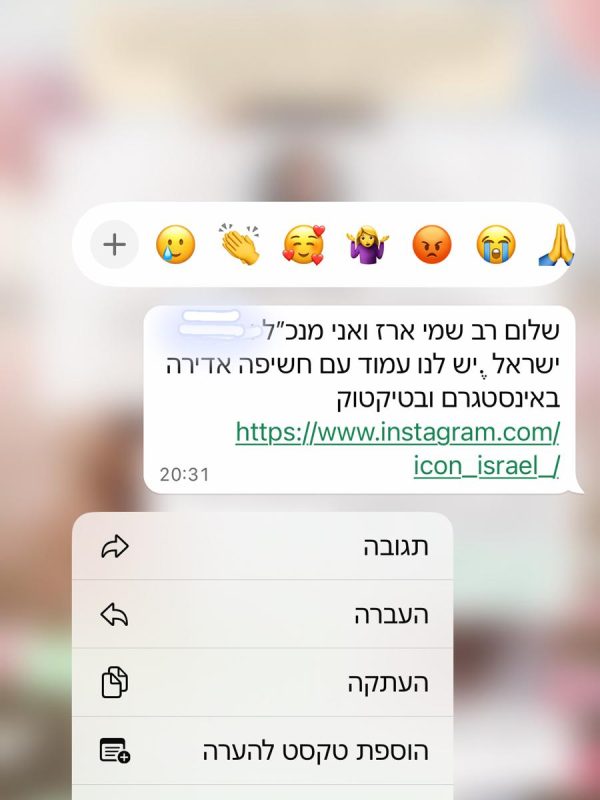Copy the message with העתקה
The width and height of the screenshot is (600, 800).
[x=263, y=683]
